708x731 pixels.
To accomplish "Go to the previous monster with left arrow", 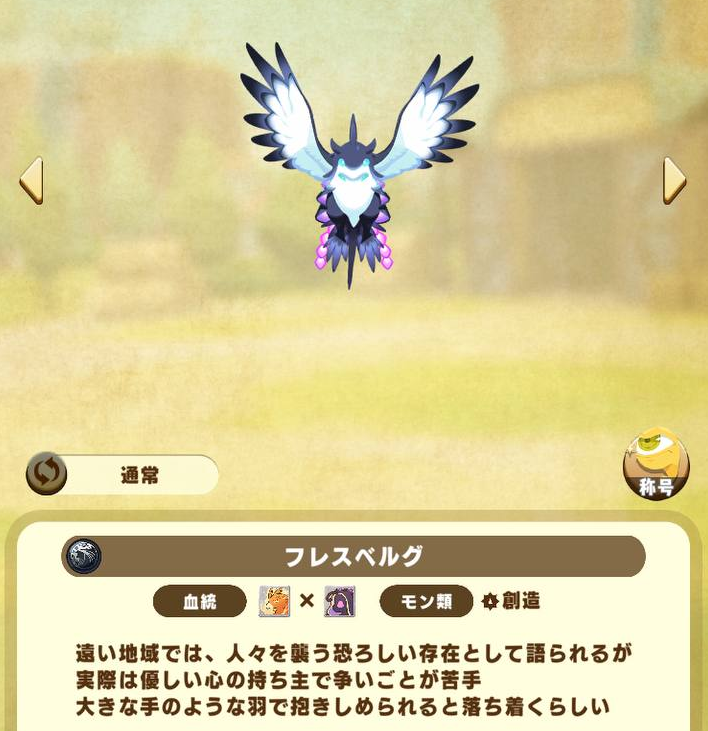I will pos(31,181).
